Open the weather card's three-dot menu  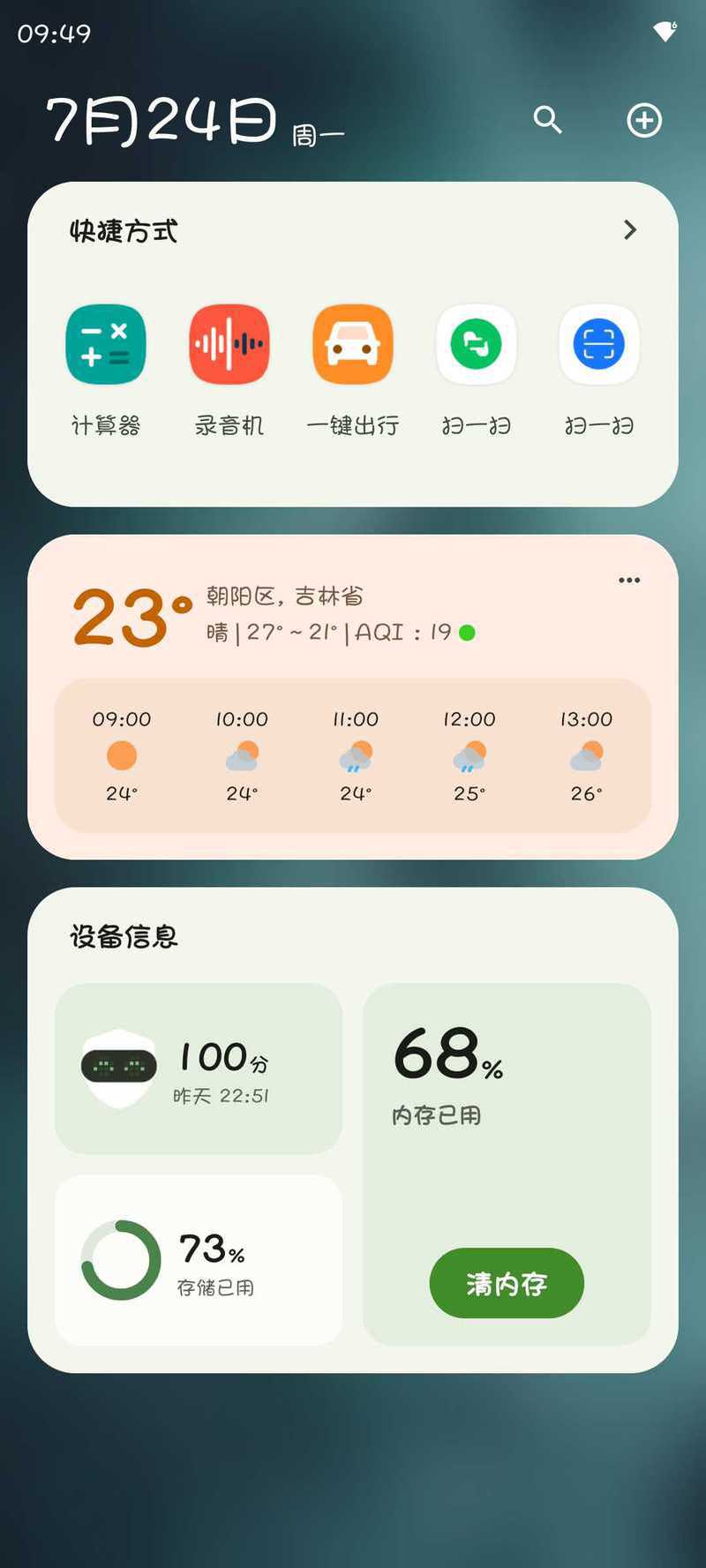pyautogui.click(x=629, y=580)
